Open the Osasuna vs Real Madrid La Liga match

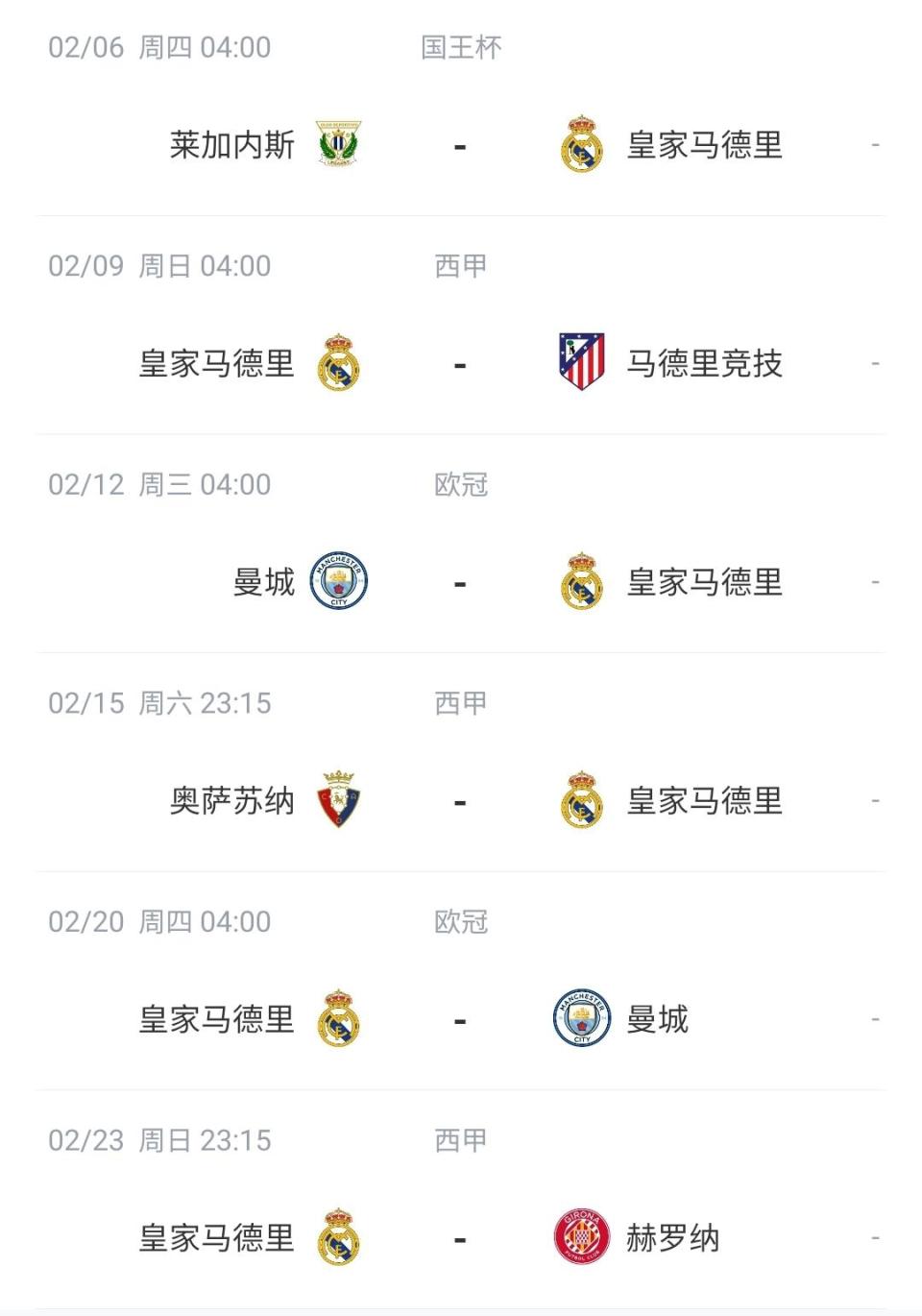coord(460,801)
